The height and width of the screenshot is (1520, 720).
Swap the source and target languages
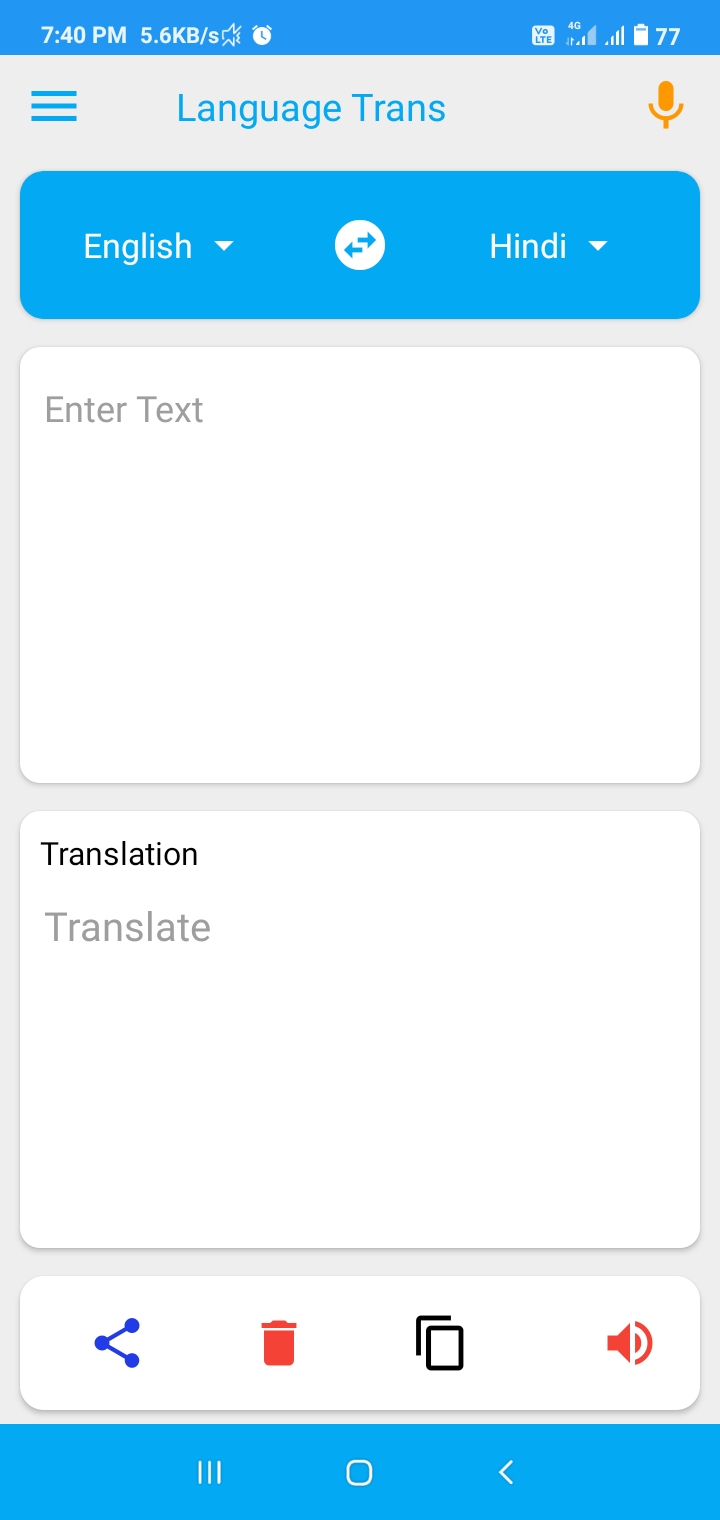pos(360,245)
